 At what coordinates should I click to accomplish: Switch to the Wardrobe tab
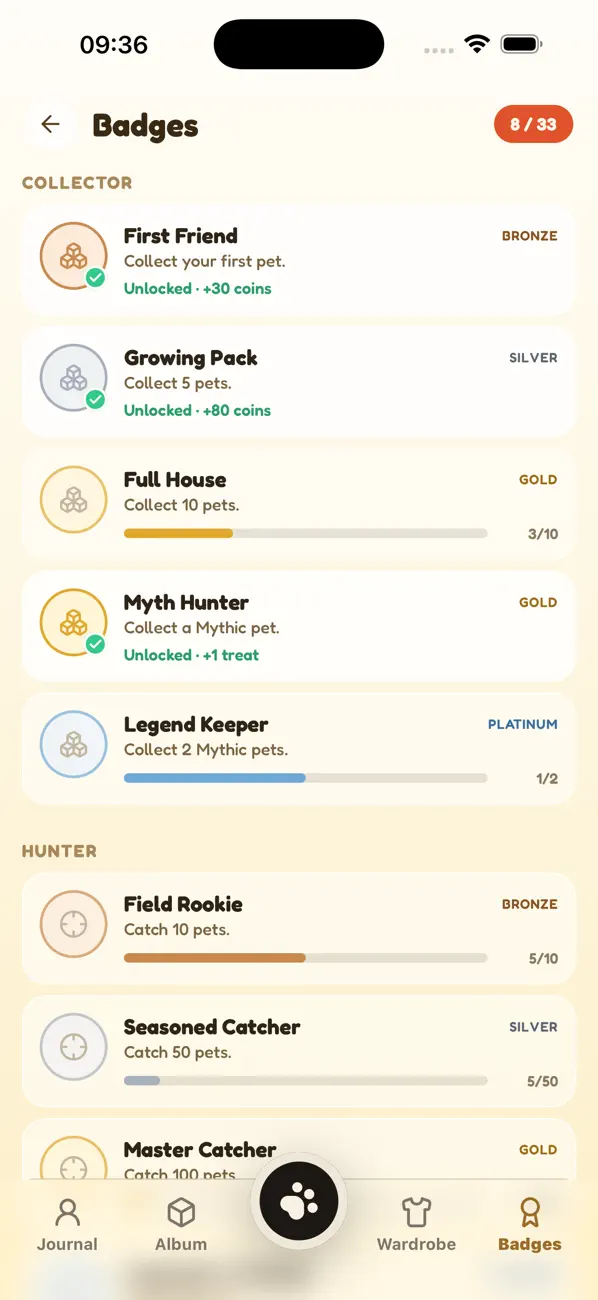click(x=416, y=1226)
